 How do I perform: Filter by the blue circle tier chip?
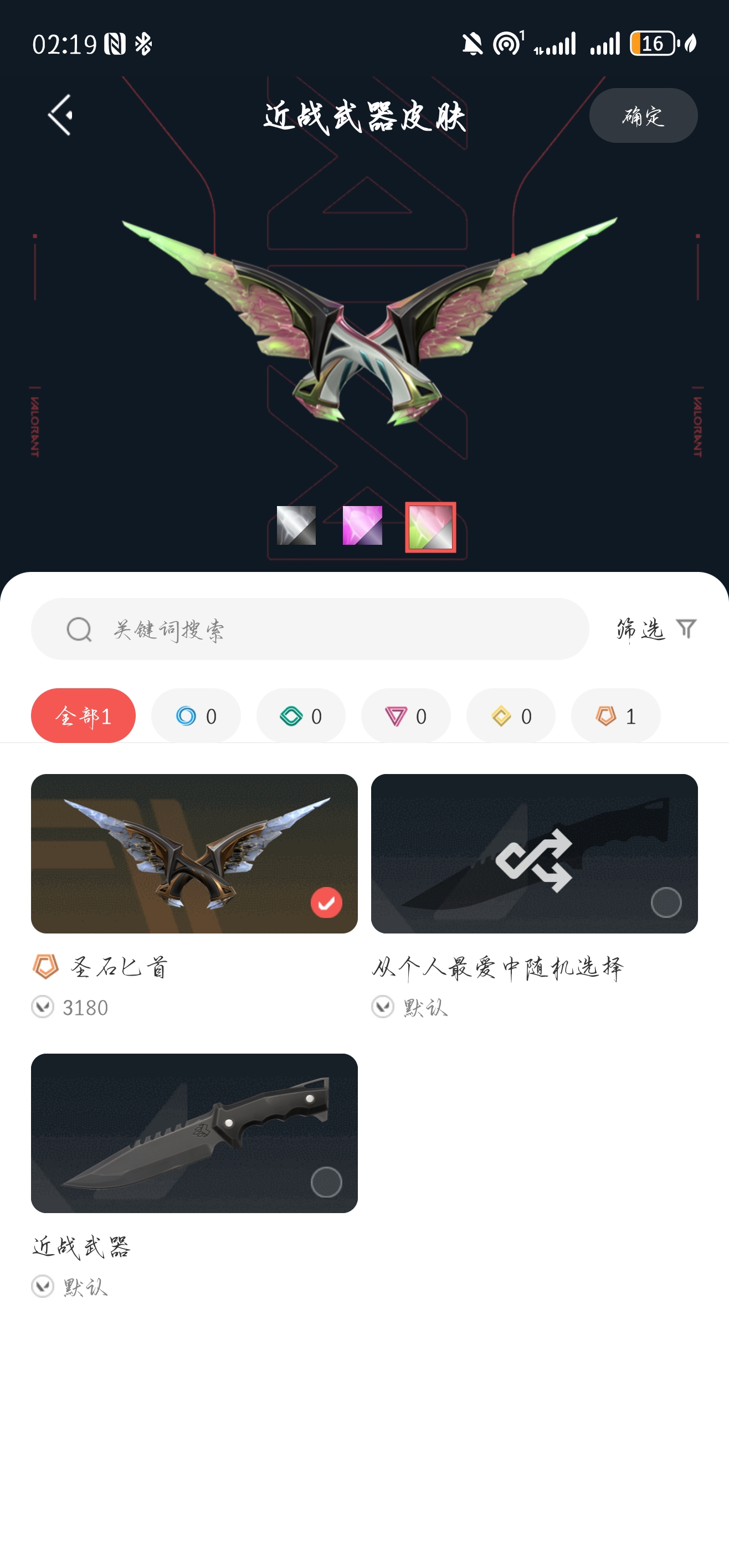point(196,716)
